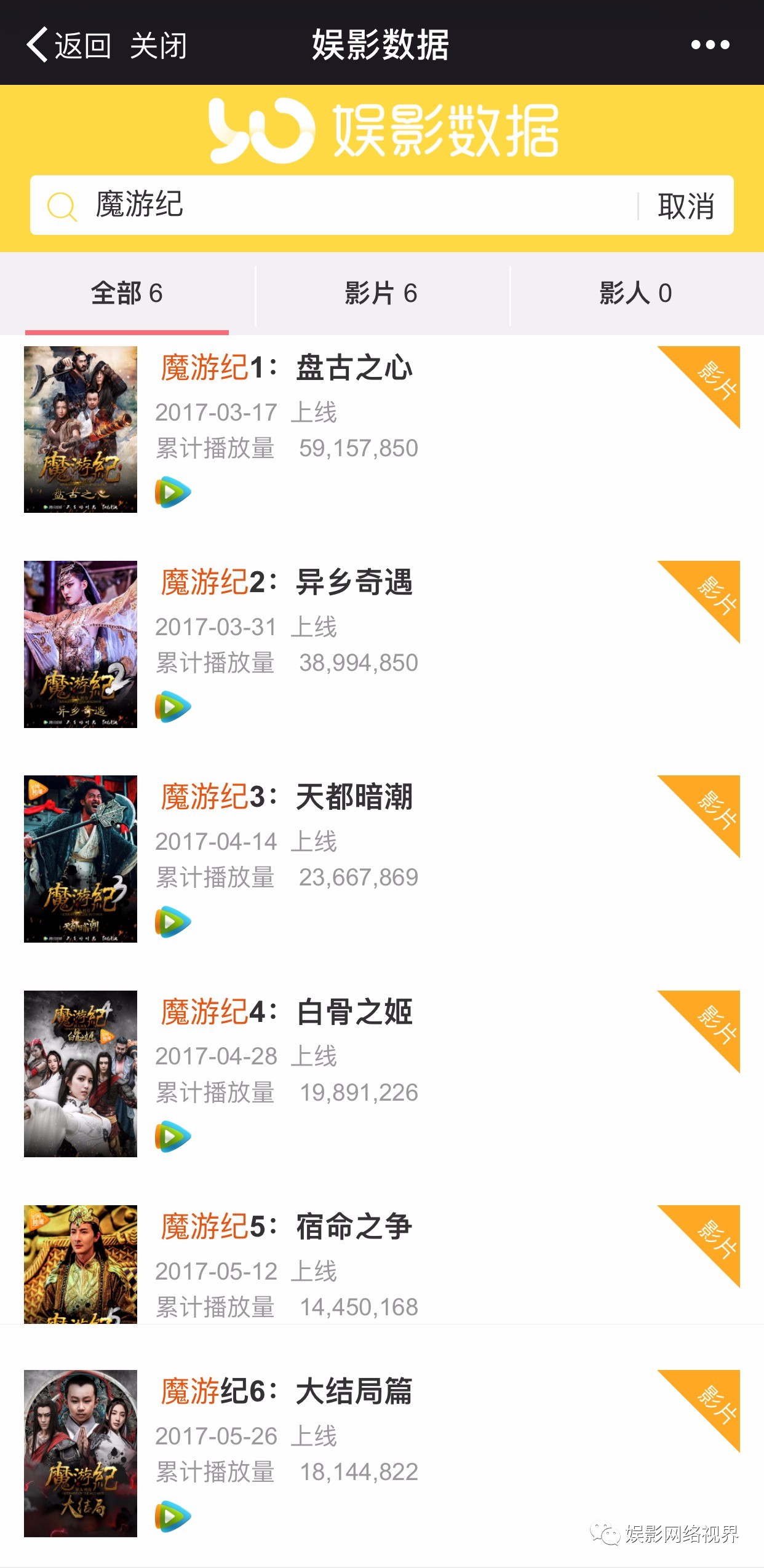Image resolution: width=764 pixels, height=1568 pixels.
Task: Select the 影人 0 tab
Action: pyautogui.click(x=636, y=293)
